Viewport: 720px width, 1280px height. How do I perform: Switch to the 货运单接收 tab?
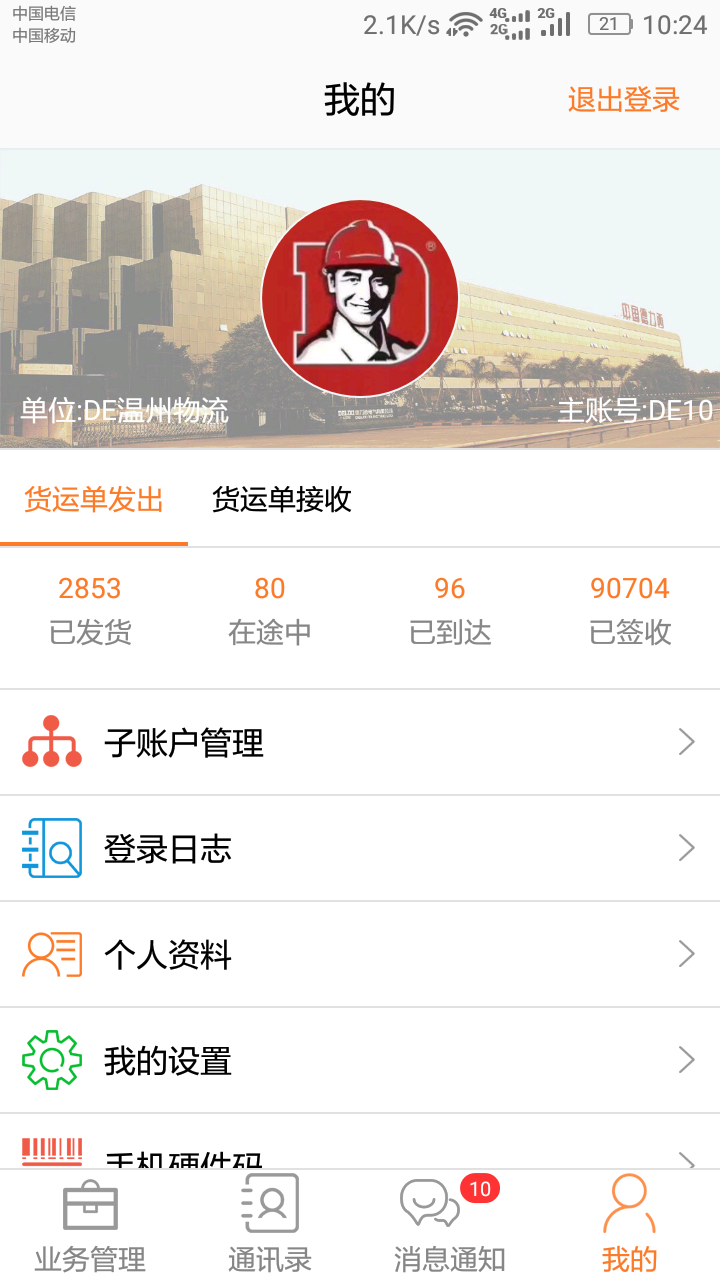[283, 500]
